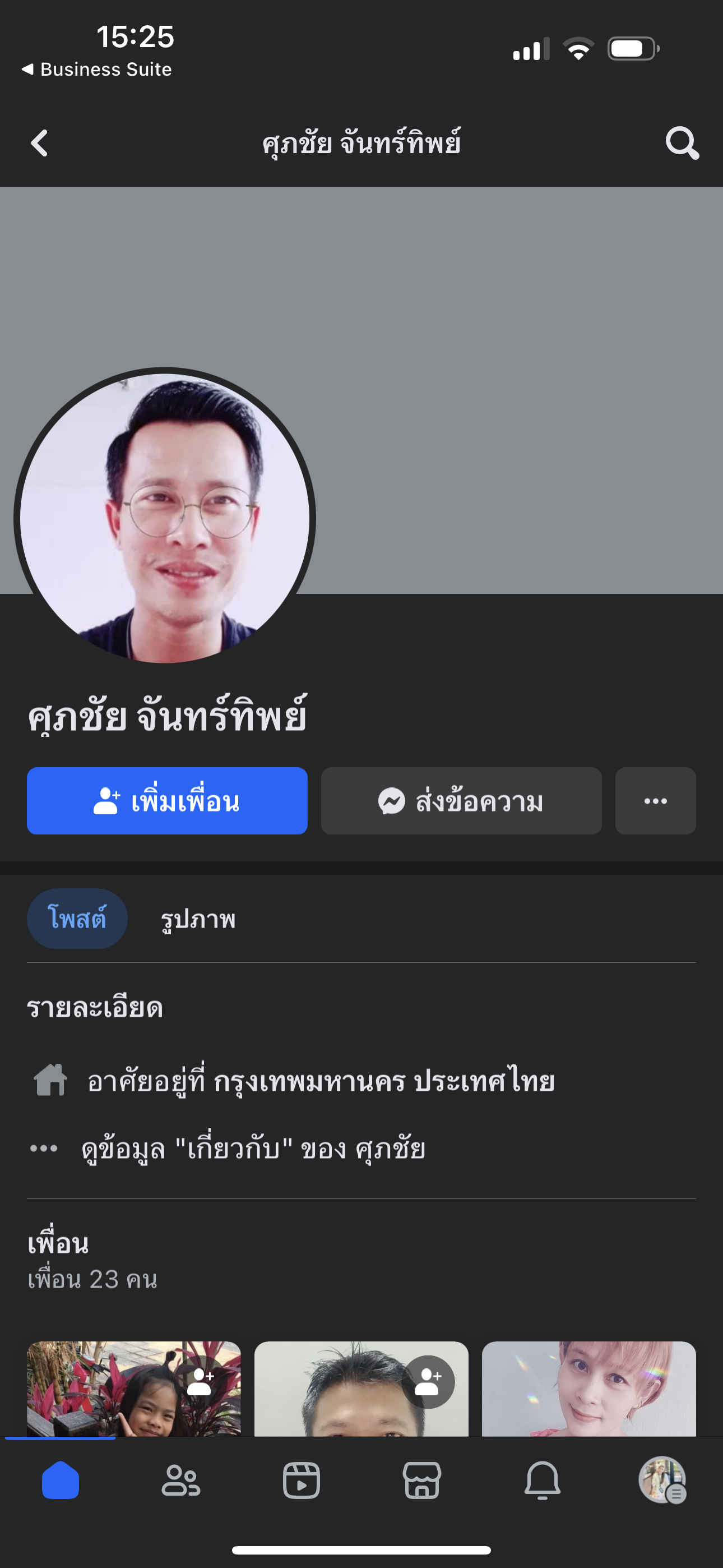Send a message via ส่งข้อความ
The height and width of the screenshot is (1568, 723).
[461, 801]
